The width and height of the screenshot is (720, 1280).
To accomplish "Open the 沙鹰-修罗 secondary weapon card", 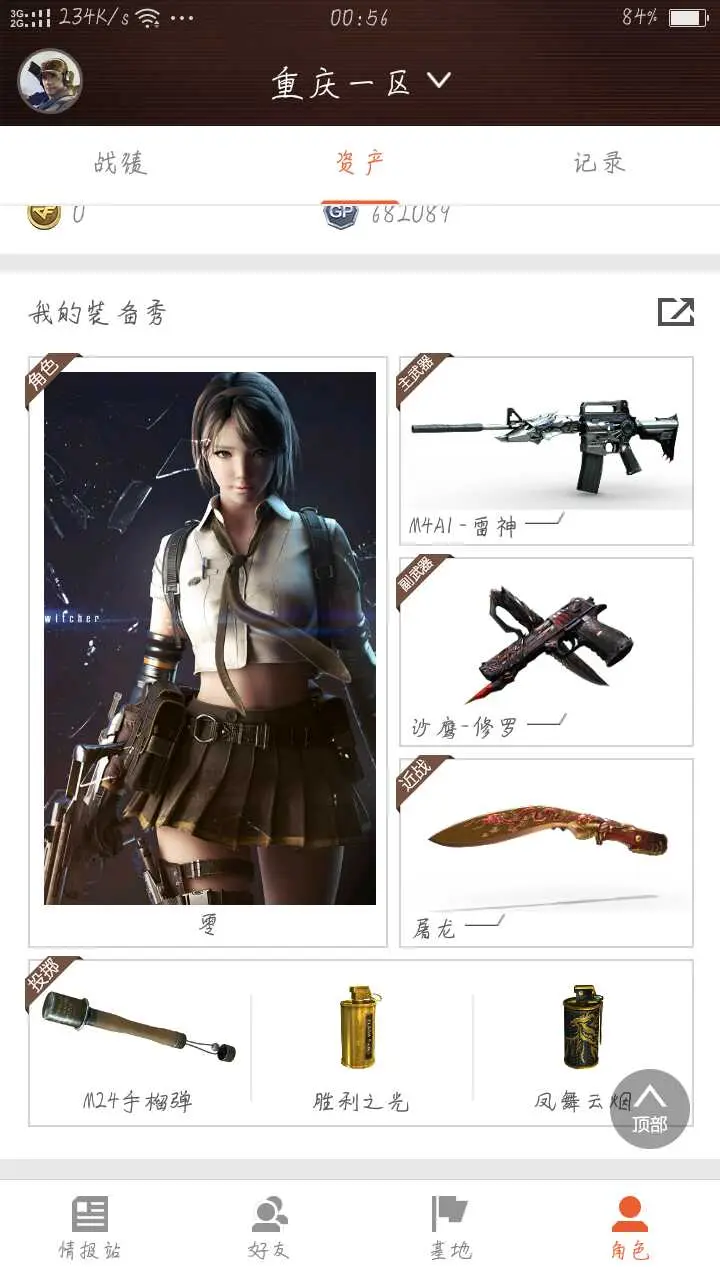I will coord(546,651).
